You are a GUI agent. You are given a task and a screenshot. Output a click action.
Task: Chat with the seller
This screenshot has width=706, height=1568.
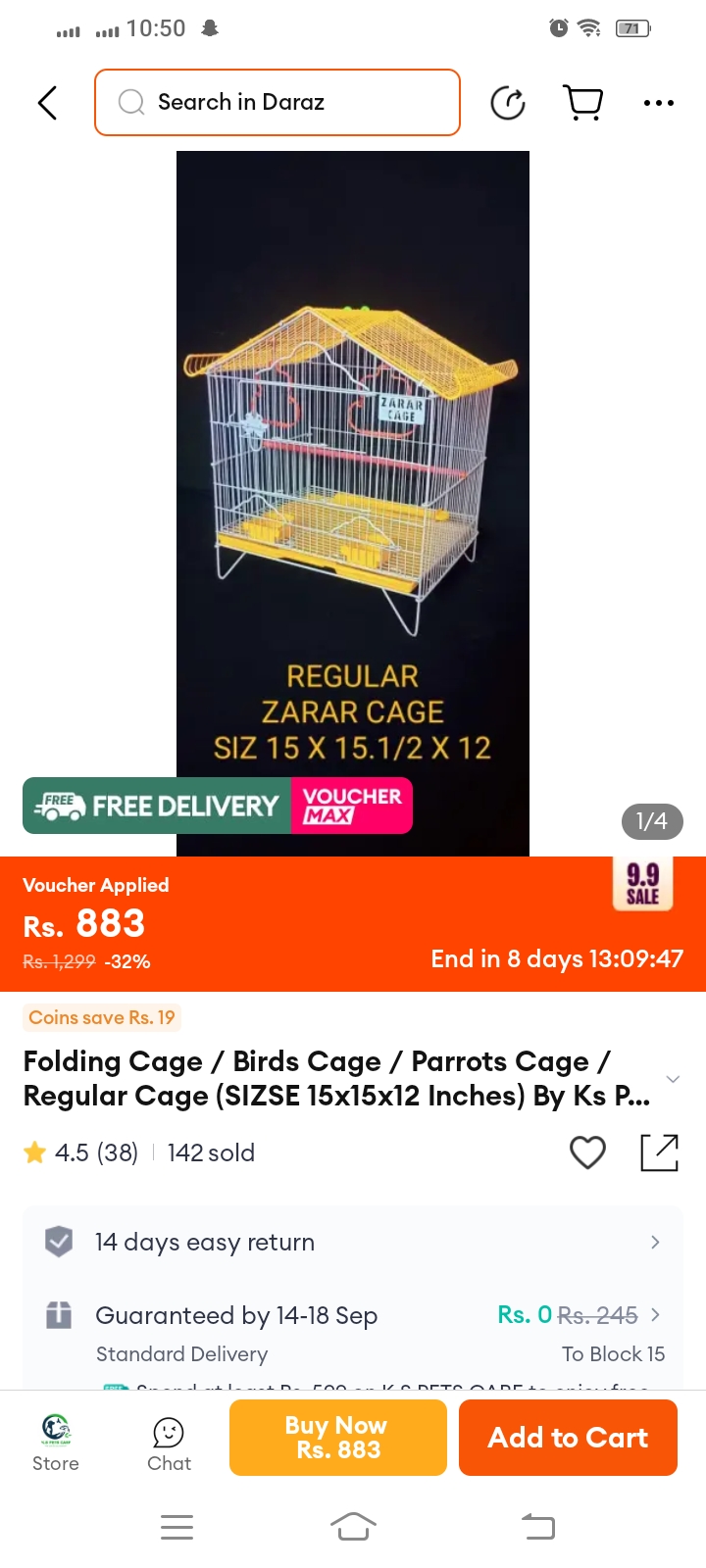click(169, 1443)
